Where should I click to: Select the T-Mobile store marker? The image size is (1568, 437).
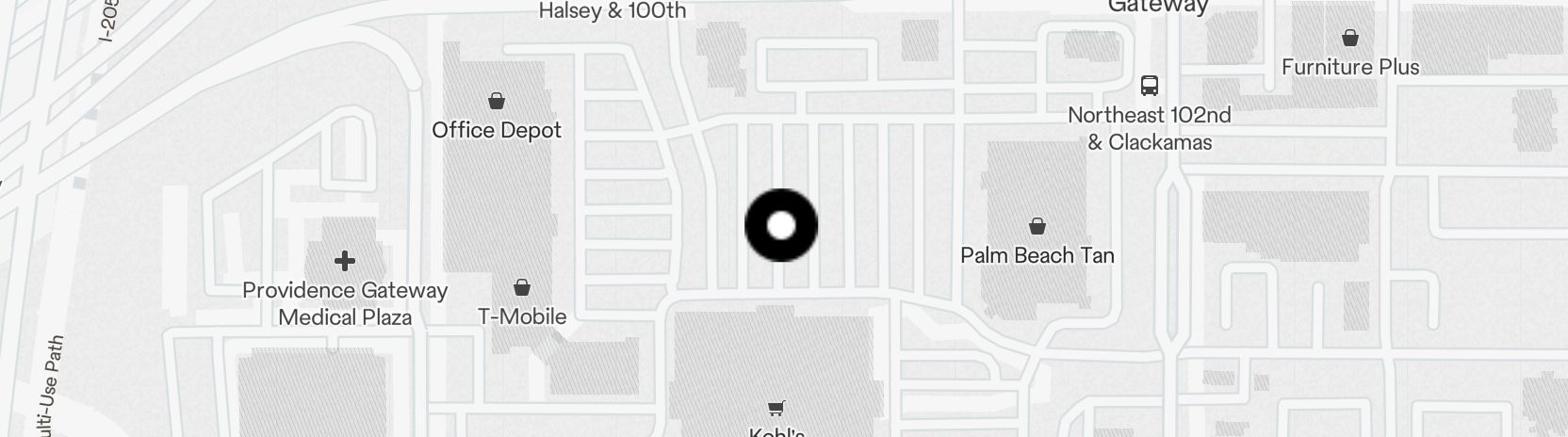522,288
